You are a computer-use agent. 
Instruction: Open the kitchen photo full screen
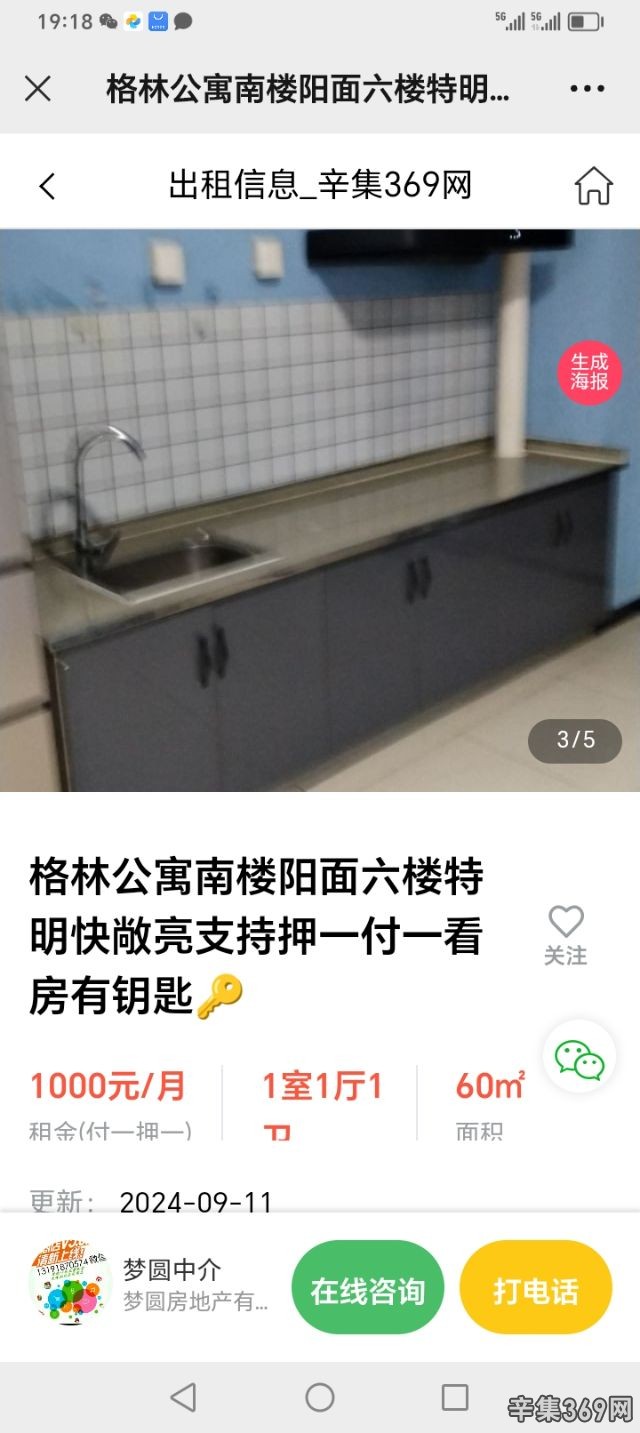click(x=320, y=511)
